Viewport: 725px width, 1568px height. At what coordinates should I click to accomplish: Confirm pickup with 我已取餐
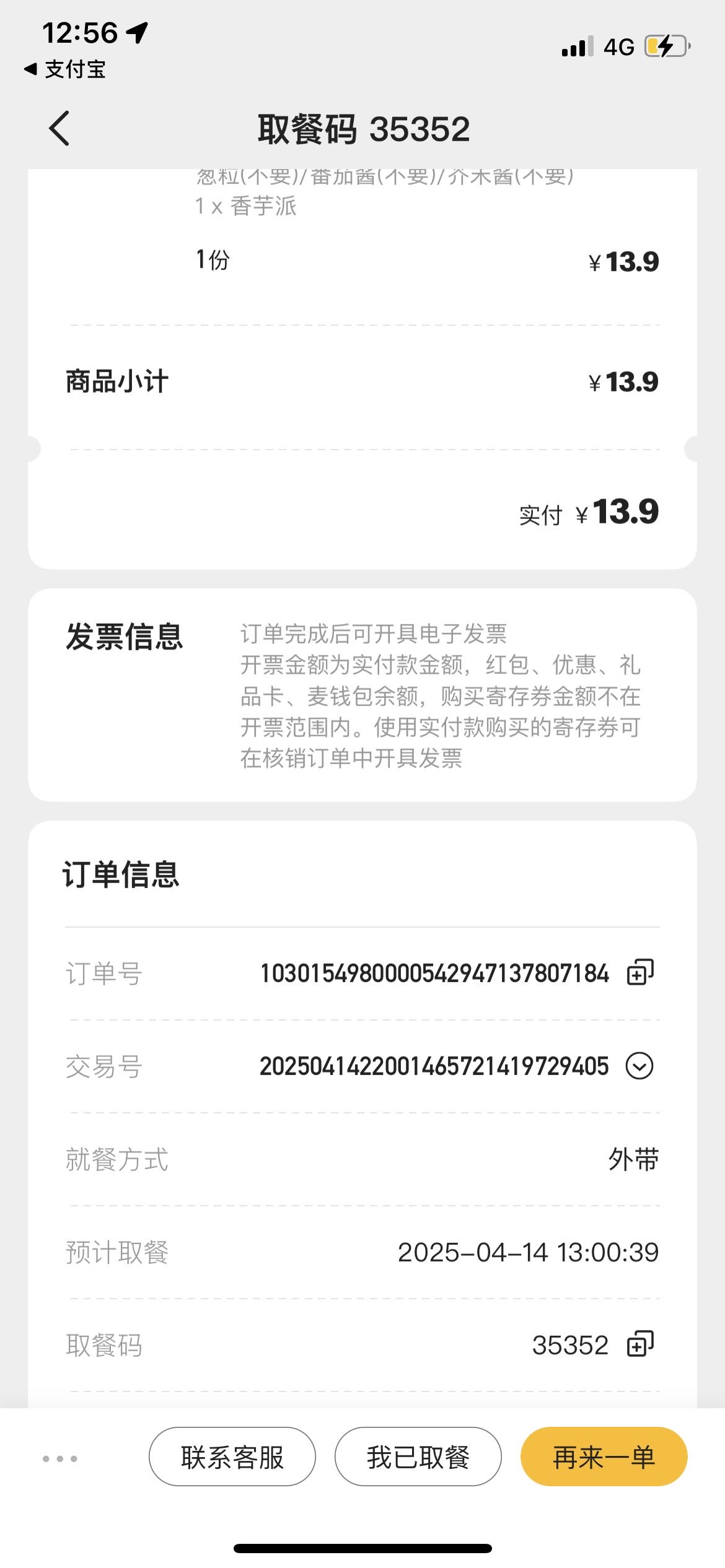click(x=418, y=1457)
